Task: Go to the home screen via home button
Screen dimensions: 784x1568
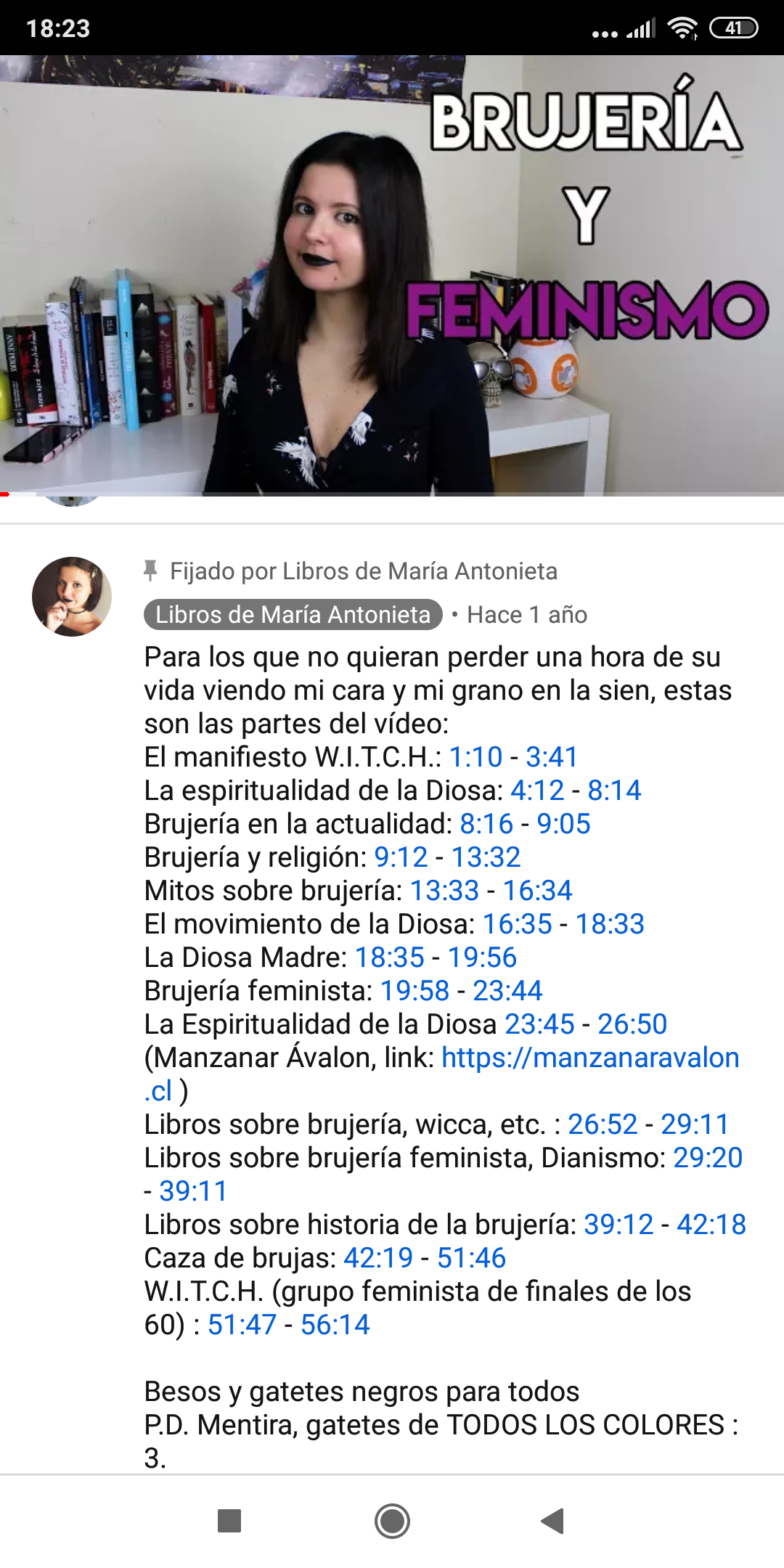Action: 392,1520
